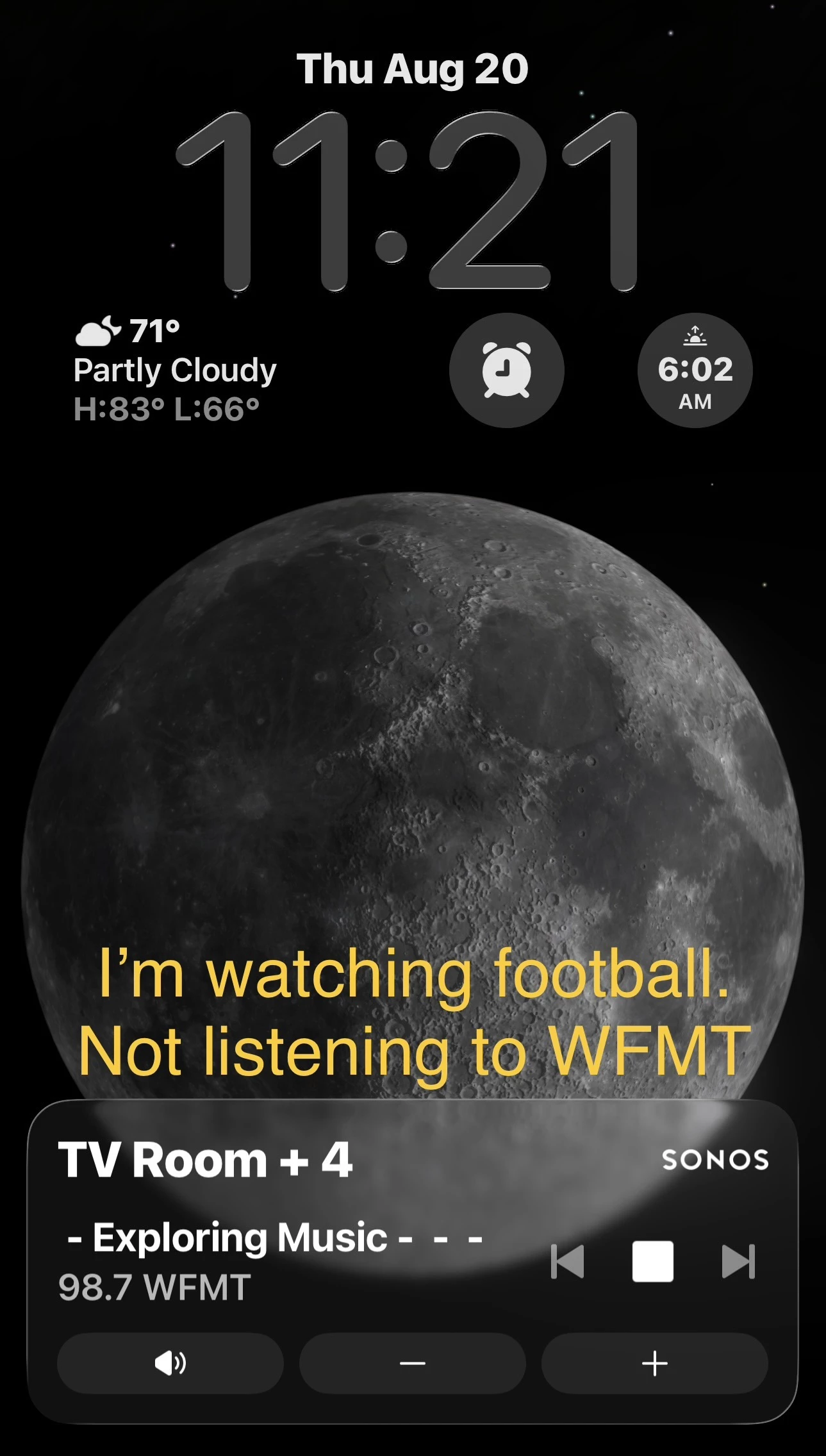Viewport: 826px width, 1456px height.
Task: Open the Thu Aug 20 date widget
Action: tap(413, 69)
